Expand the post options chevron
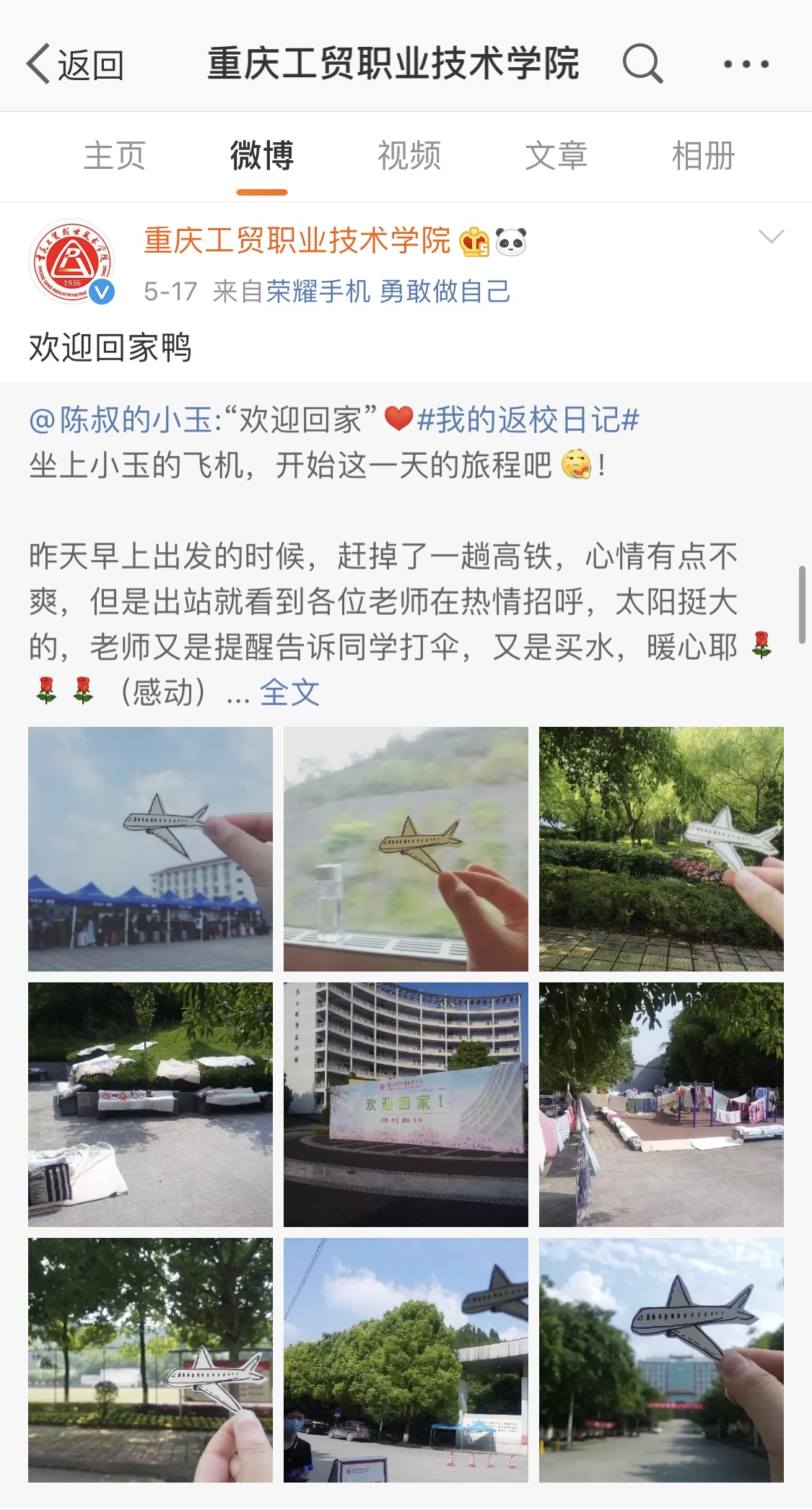 click(x=772, y=237)
